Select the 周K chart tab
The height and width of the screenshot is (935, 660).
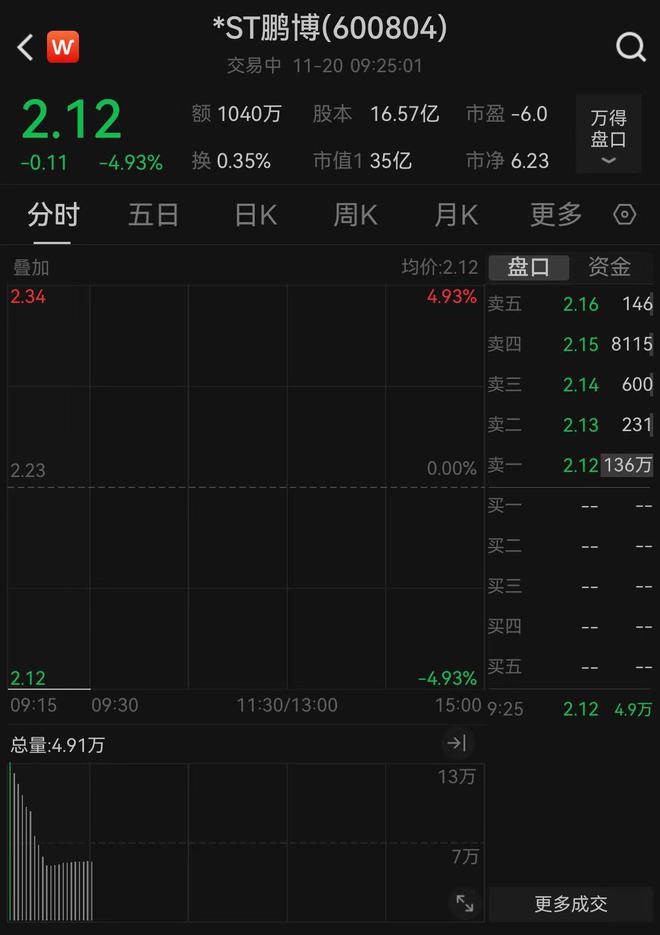pyautogui.click(x=355, y=214)
